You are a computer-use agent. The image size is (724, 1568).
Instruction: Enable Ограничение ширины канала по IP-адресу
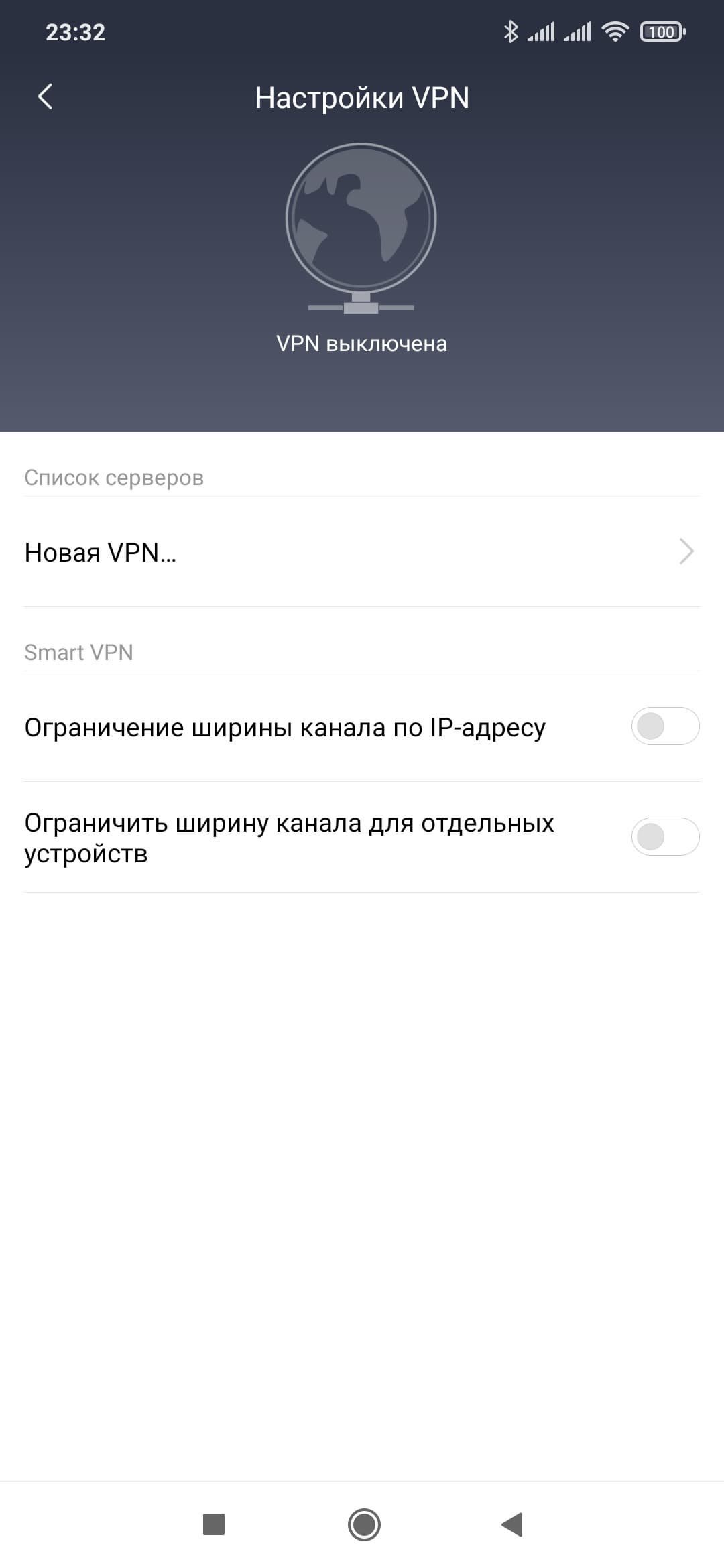pyautogui.click(x=664, y=726)
